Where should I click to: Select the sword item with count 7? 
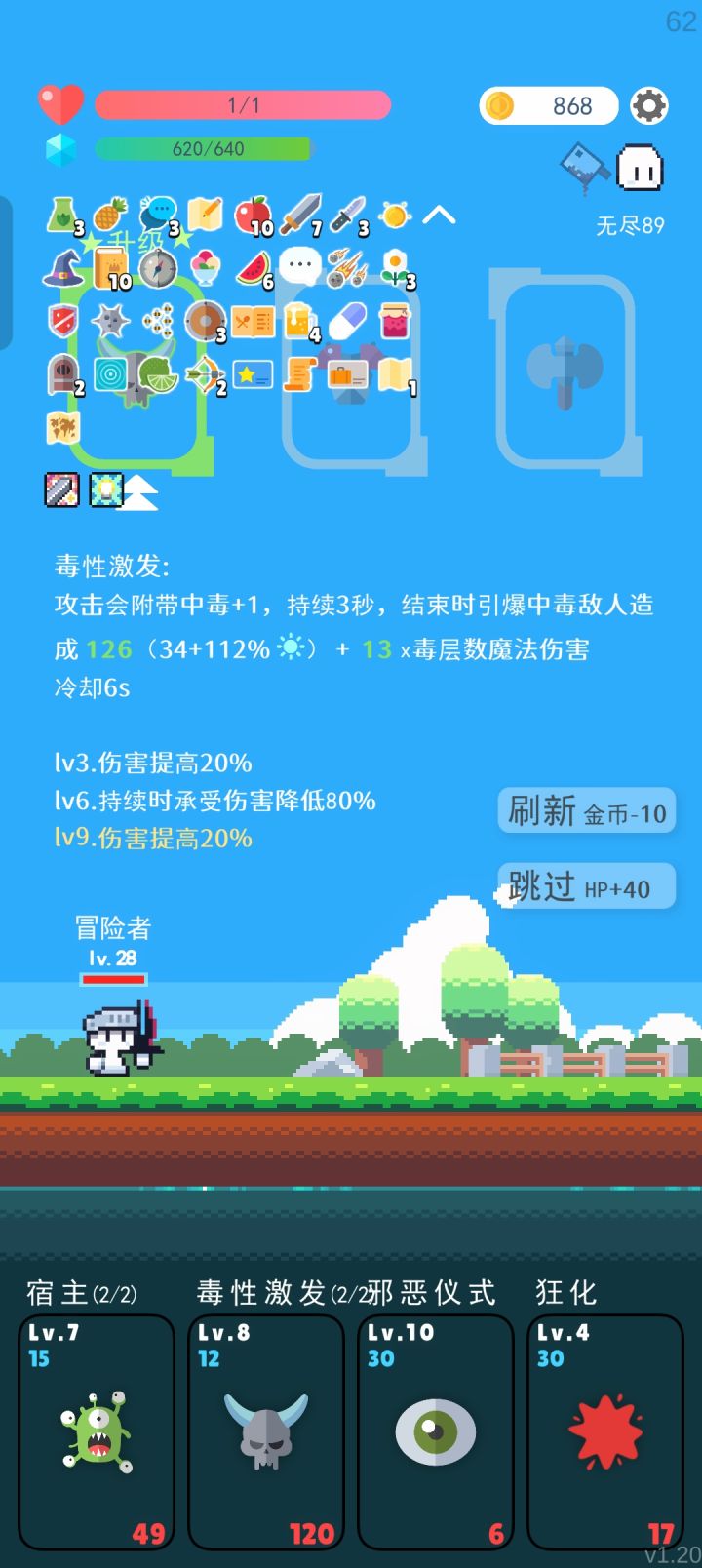coord(300,215)
